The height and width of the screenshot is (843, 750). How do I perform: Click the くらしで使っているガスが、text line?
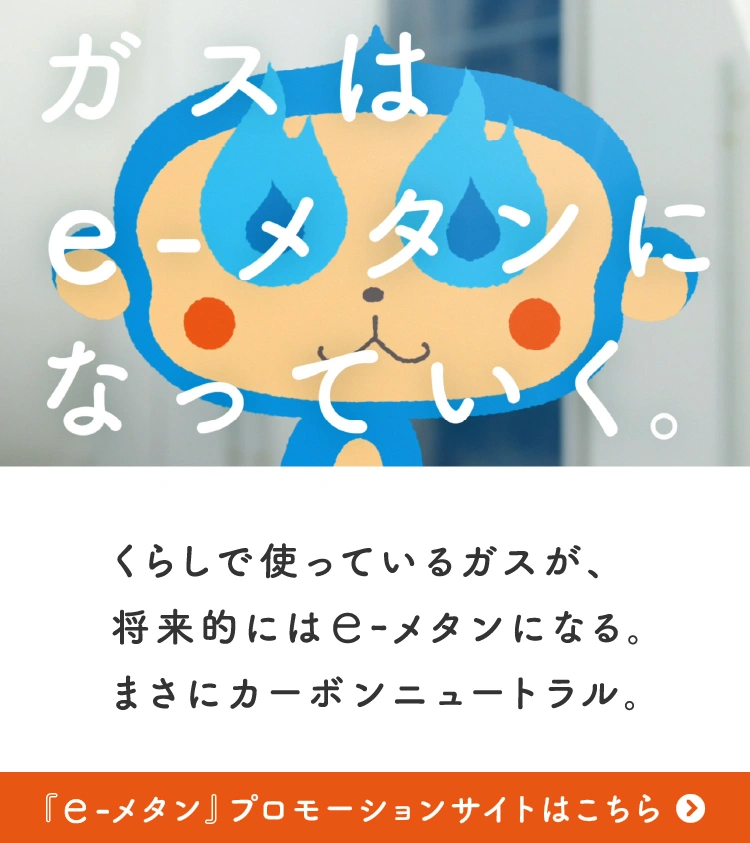[375, 563]
